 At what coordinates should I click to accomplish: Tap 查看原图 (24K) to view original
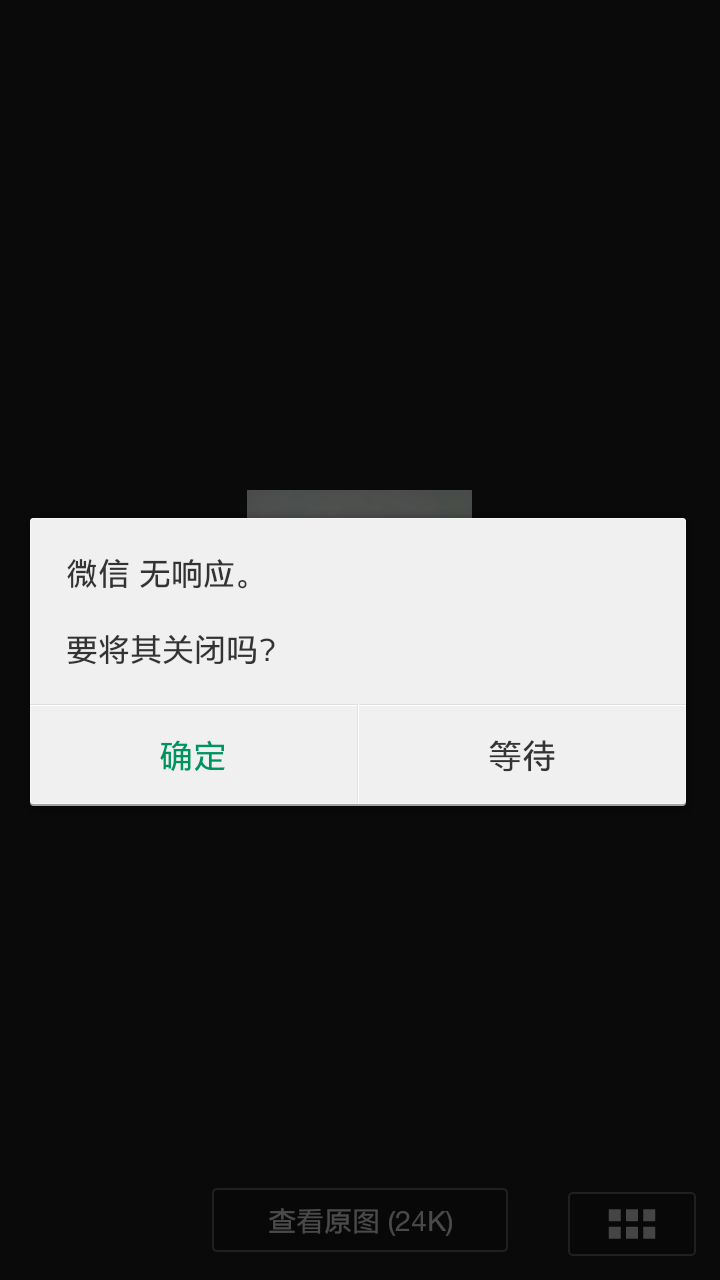click(x=360, y=1220)
